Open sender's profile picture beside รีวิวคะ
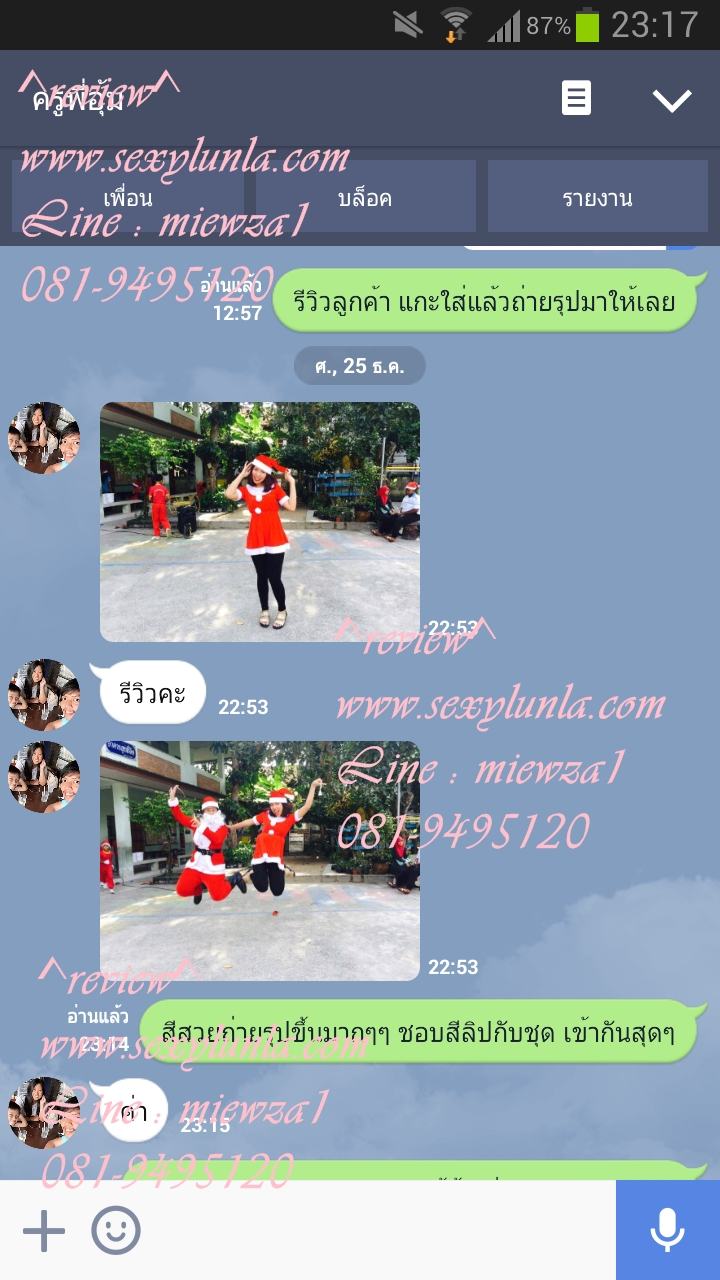 (44, 694)
